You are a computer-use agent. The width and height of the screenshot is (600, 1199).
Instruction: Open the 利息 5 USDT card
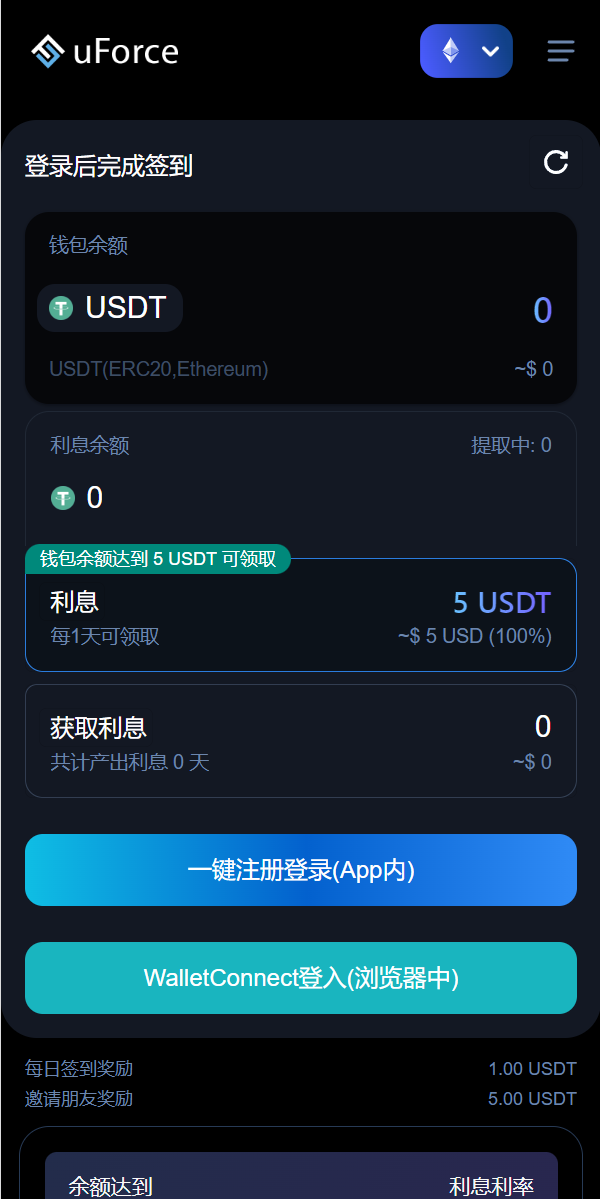[x=301, y=616]
